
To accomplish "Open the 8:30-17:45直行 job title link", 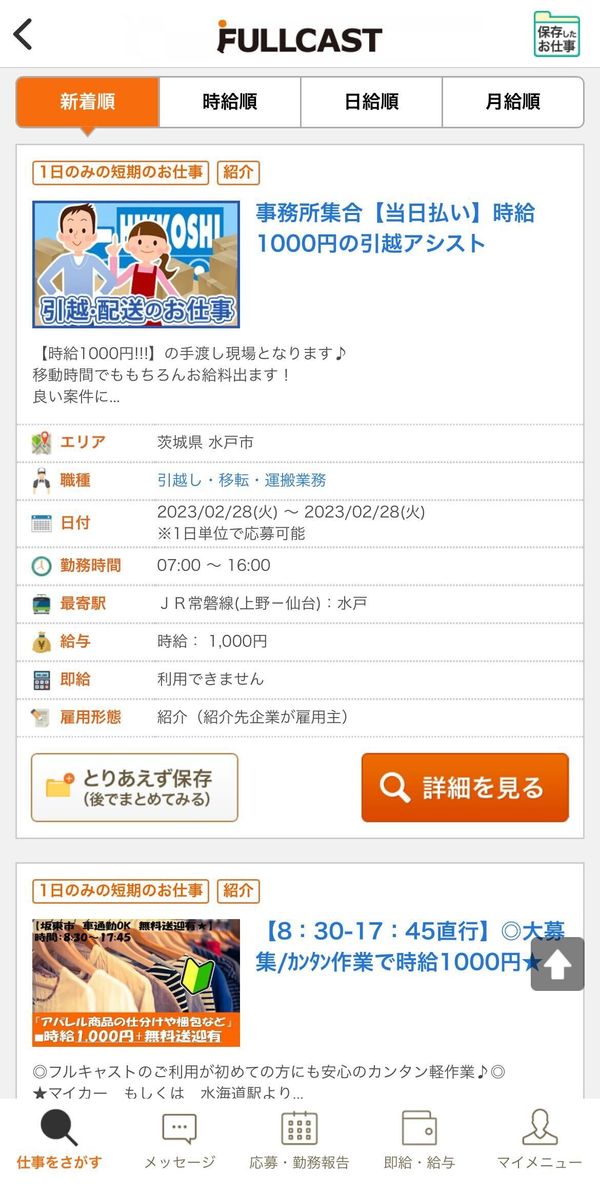I will pos(410,946).
